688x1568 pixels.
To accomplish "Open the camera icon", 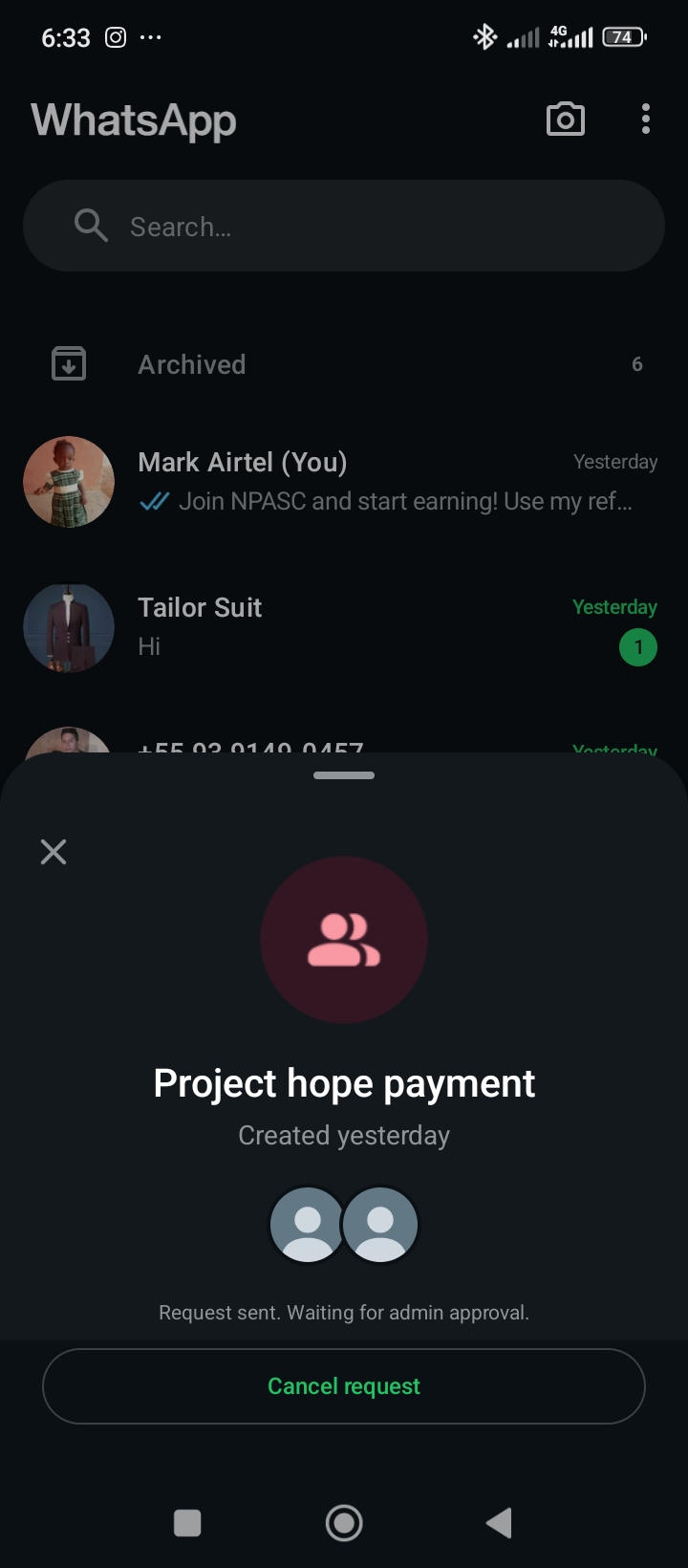I will (x=565, y=120).
